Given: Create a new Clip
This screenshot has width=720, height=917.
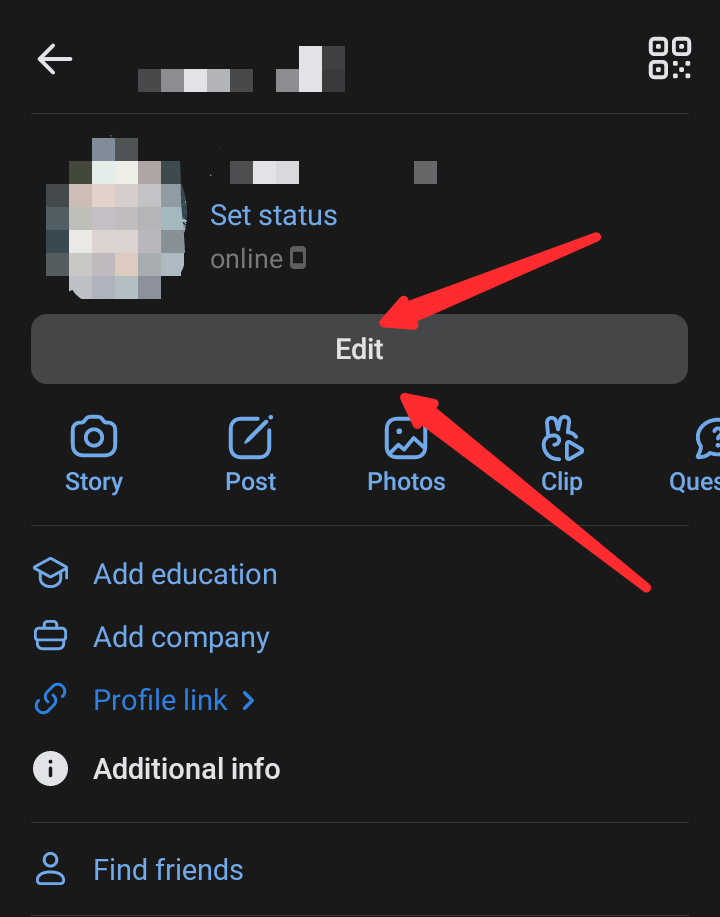Looking at the screenshot, I should [x=561, y=455].
